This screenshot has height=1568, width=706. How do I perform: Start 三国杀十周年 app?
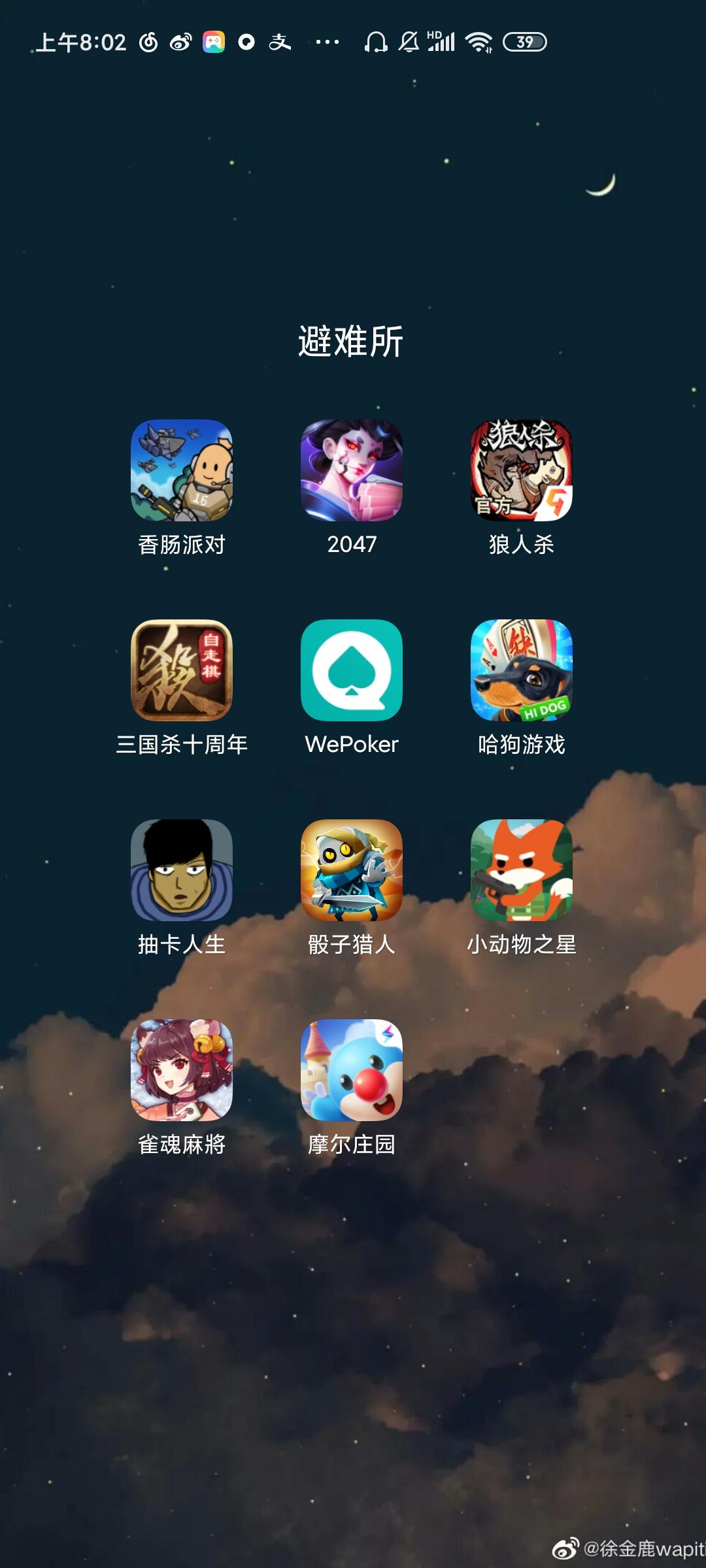coord(182,673)
